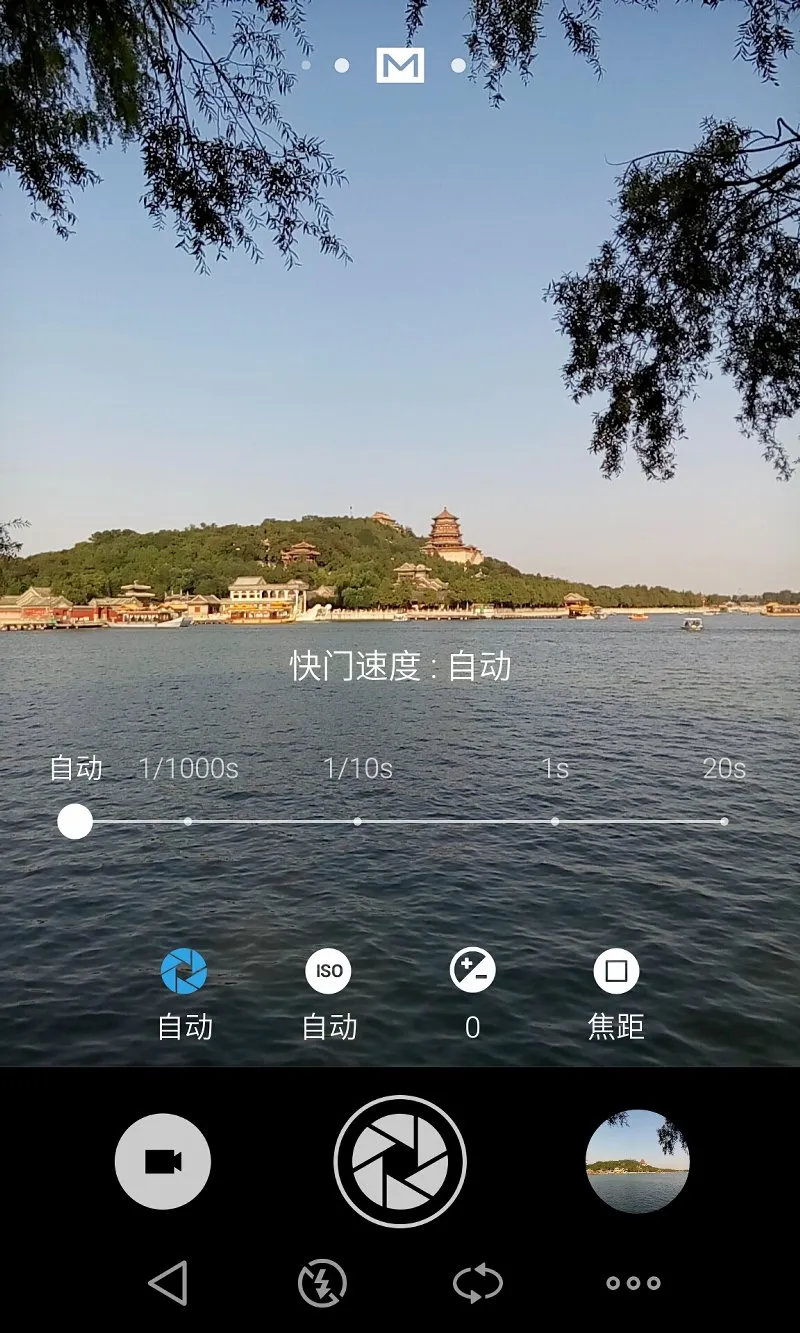The image size is (800, 1333).
Task: Open the ISO setting
Action: coord(329,971)
